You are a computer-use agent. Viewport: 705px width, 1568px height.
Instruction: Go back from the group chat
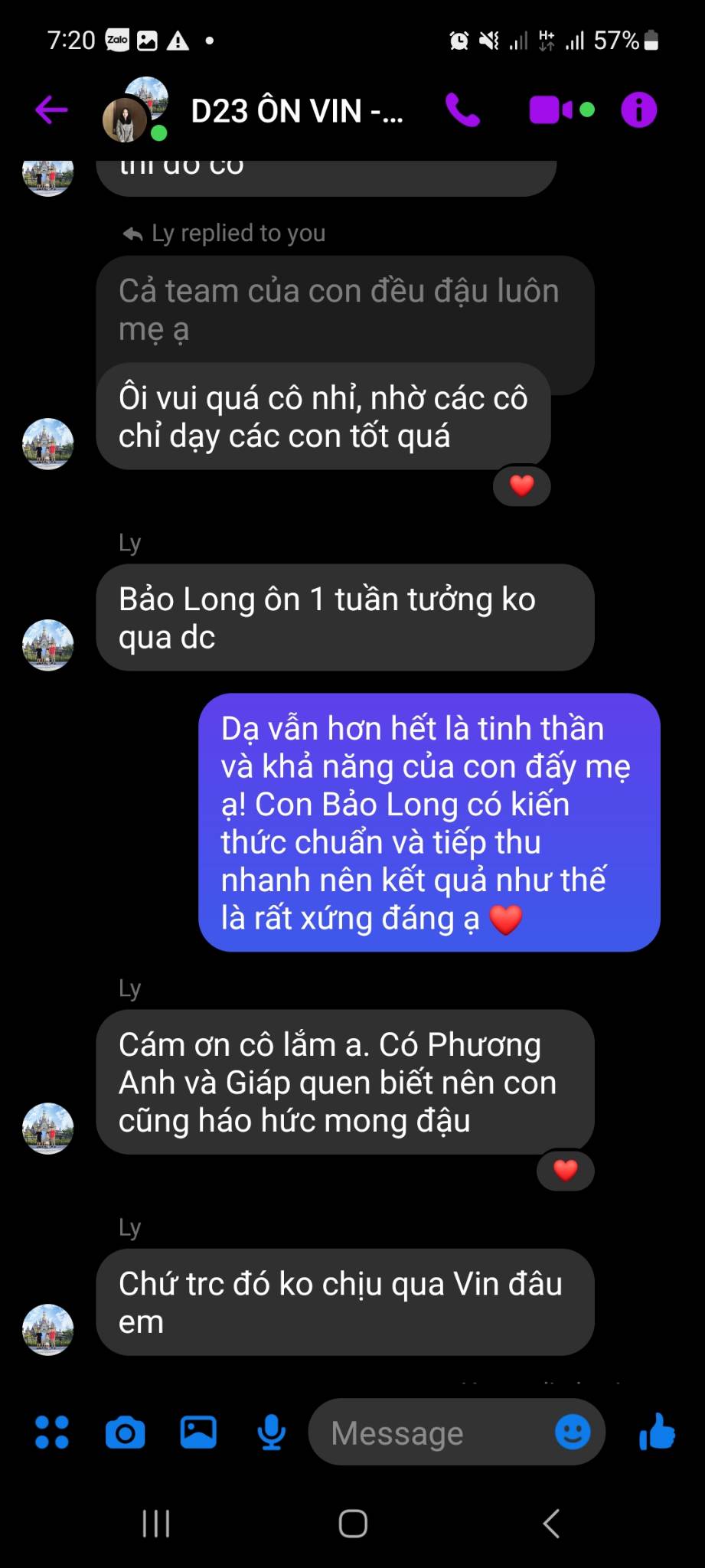pyautogui.click(x=51, y=110)
